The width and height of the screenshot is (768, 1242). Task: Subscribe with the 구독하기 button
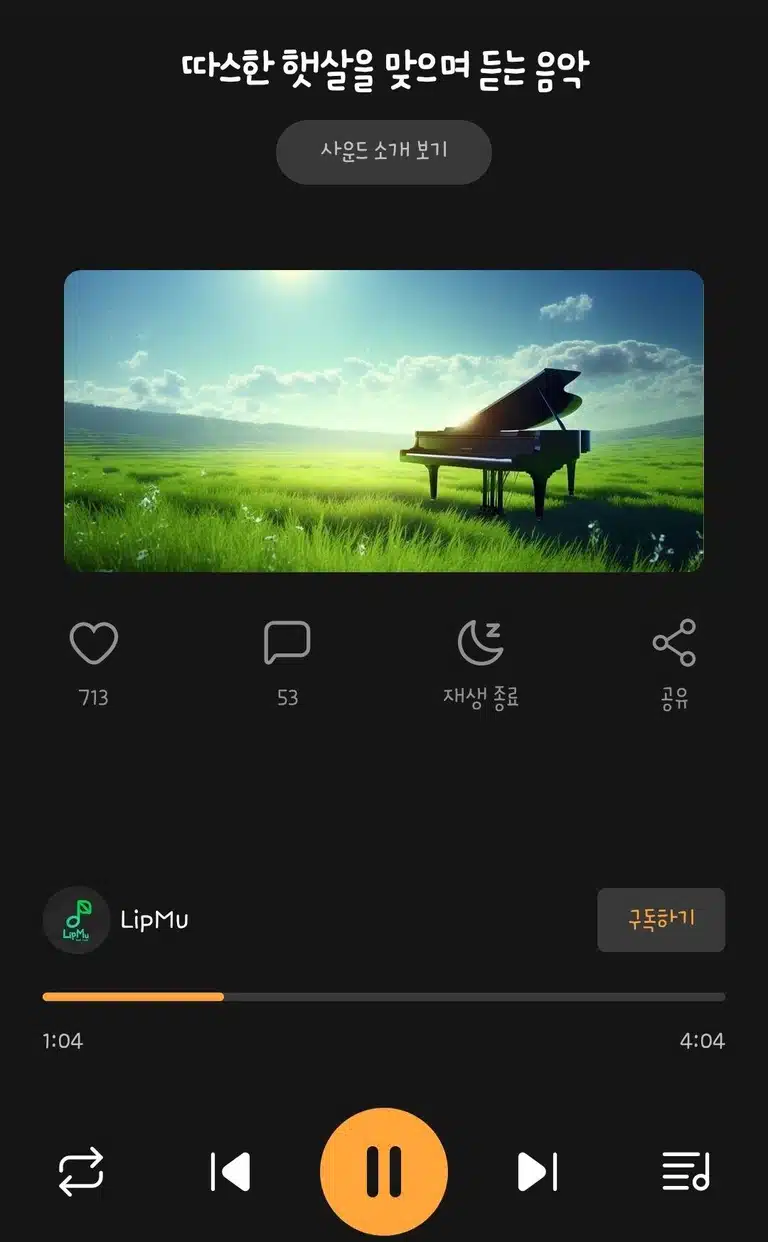[661, 920]
